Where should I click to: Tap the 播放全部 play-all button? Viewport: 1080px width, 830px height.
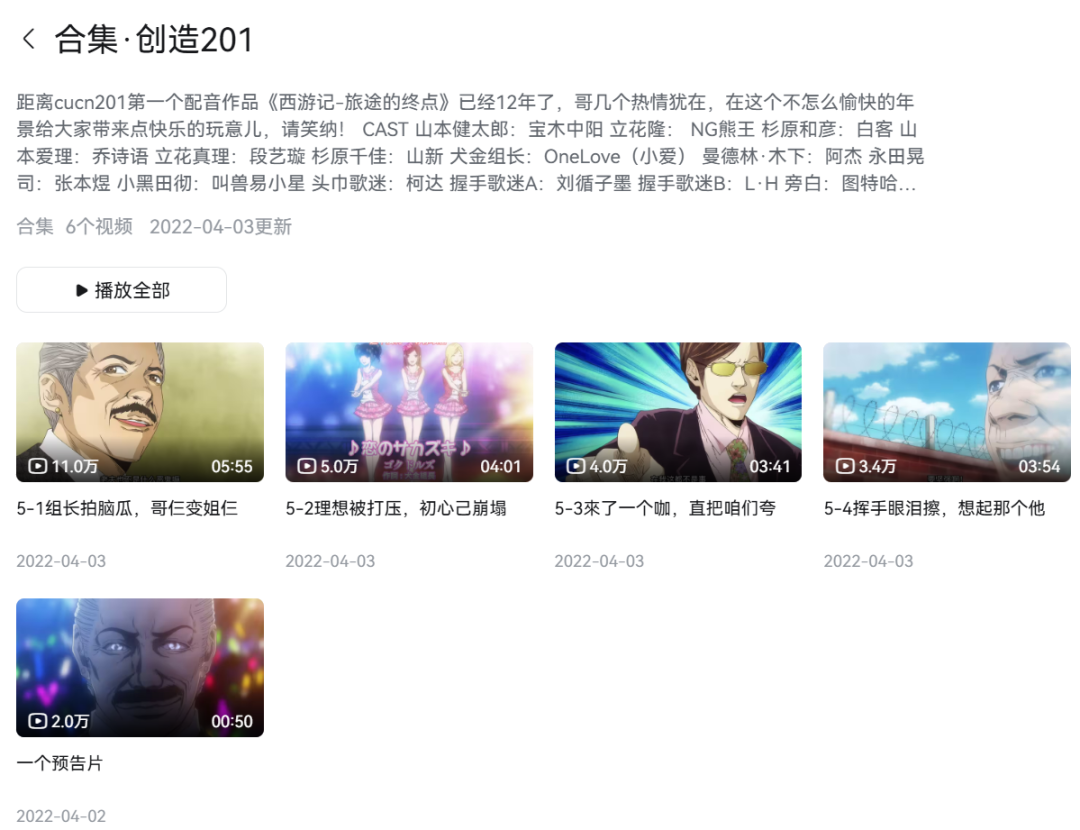tap(121, 290)
